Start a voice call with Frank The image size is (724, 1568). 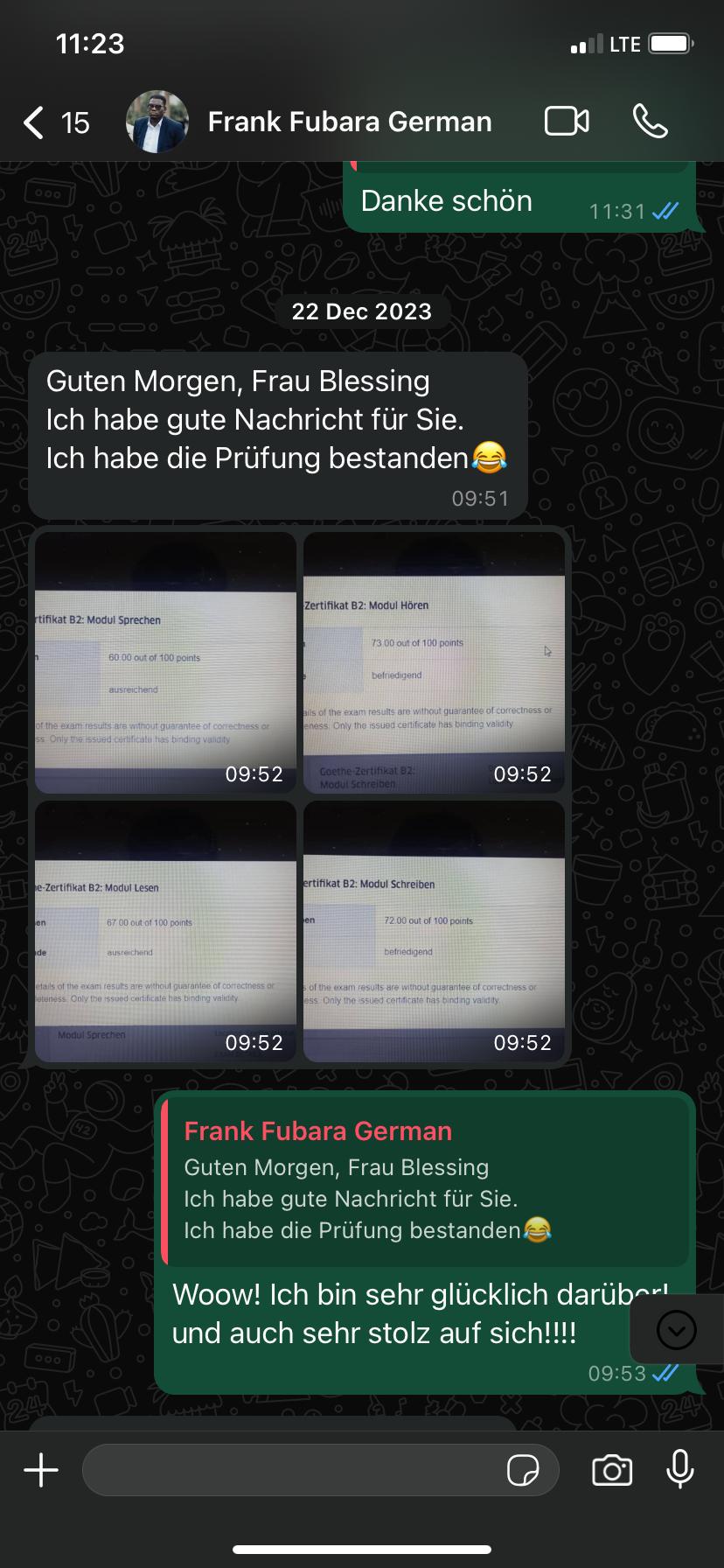pyautogui.click(x=650, y=122)
